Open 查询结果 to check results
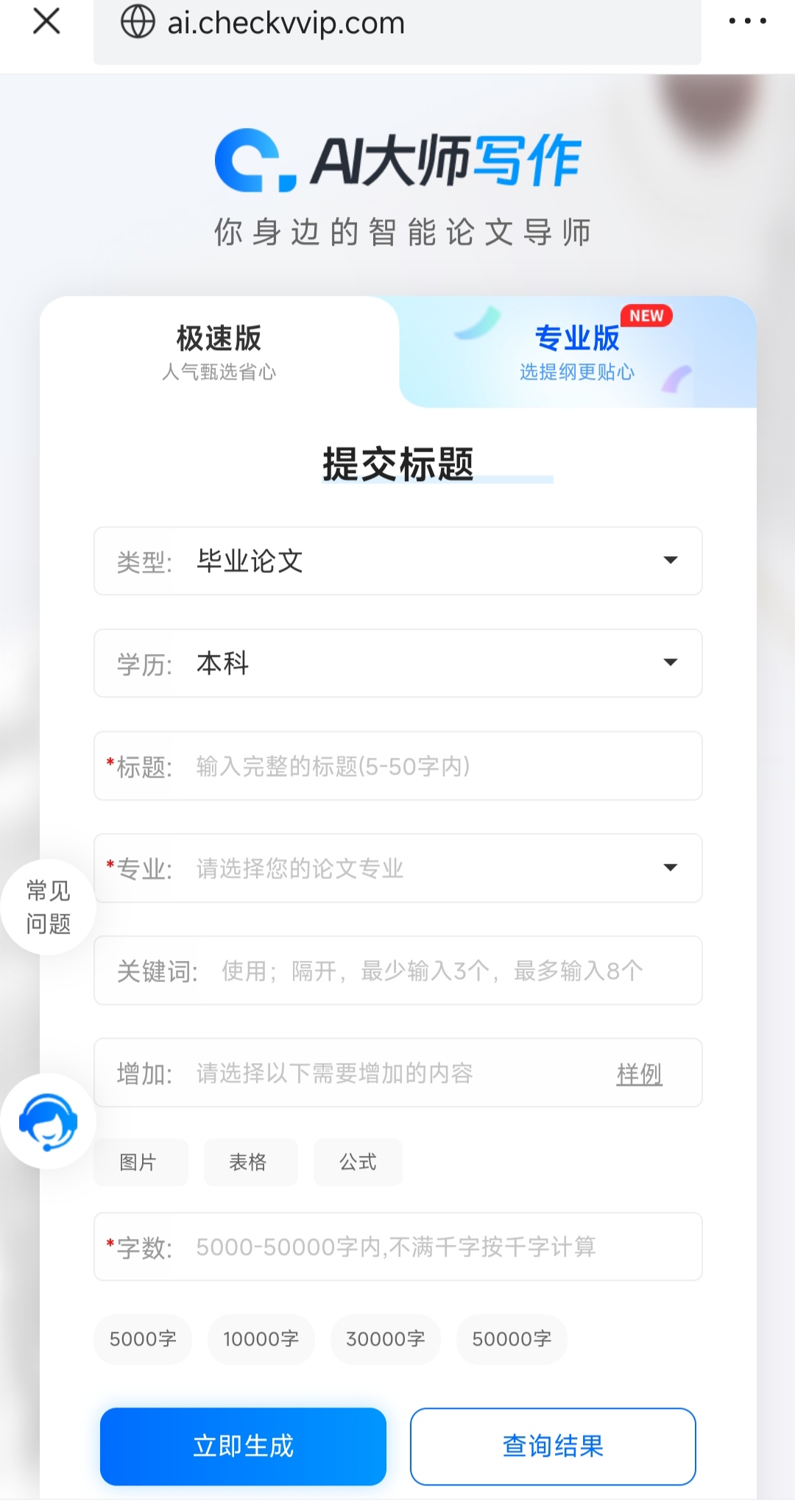795x1512 pixels. (x=553, y=1446)
